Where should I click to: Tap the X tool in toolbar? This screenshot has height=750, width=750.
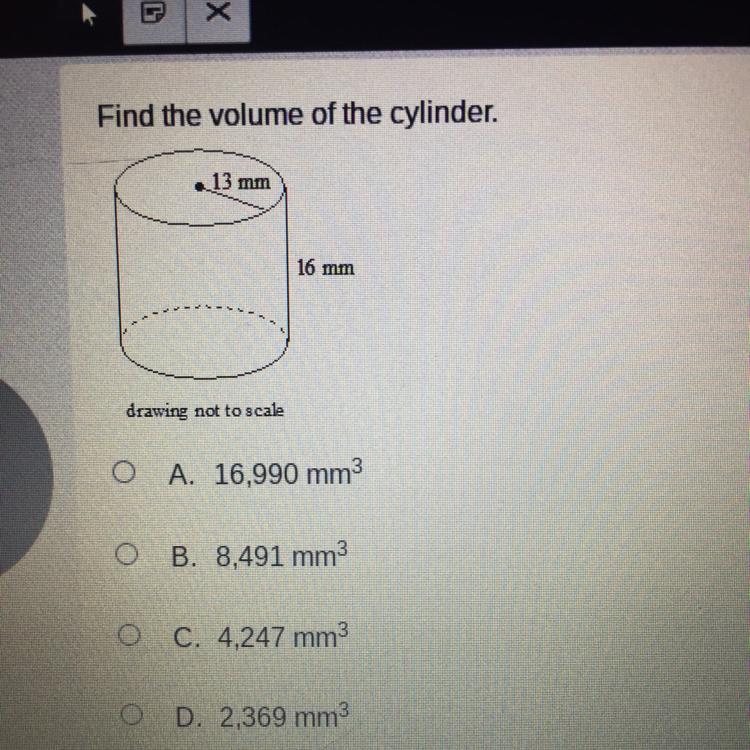(x=219, y=13)
